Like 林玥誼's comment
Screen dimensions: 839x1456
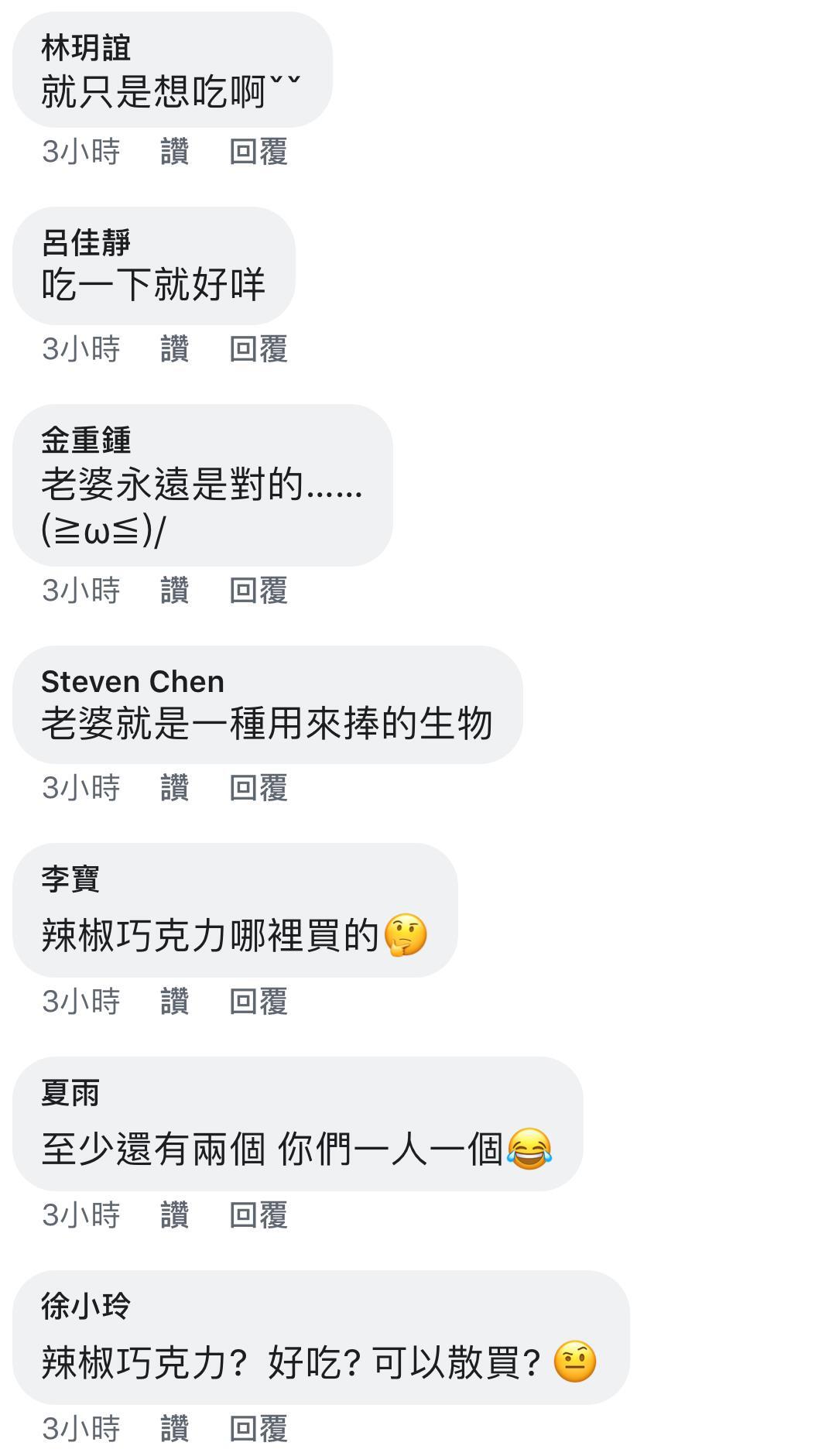(174, 151)
